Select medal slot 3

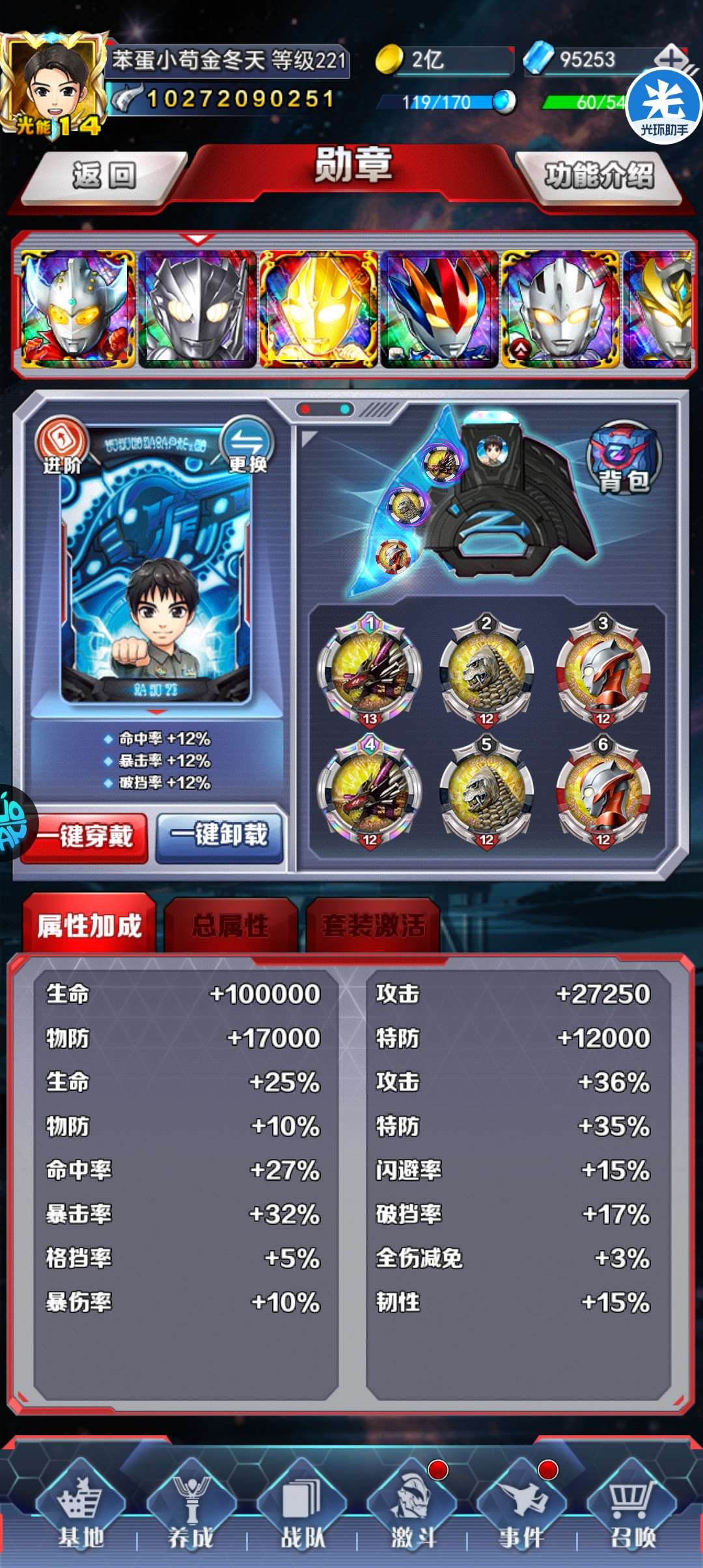pyautogui.click(x=603, y=671)
